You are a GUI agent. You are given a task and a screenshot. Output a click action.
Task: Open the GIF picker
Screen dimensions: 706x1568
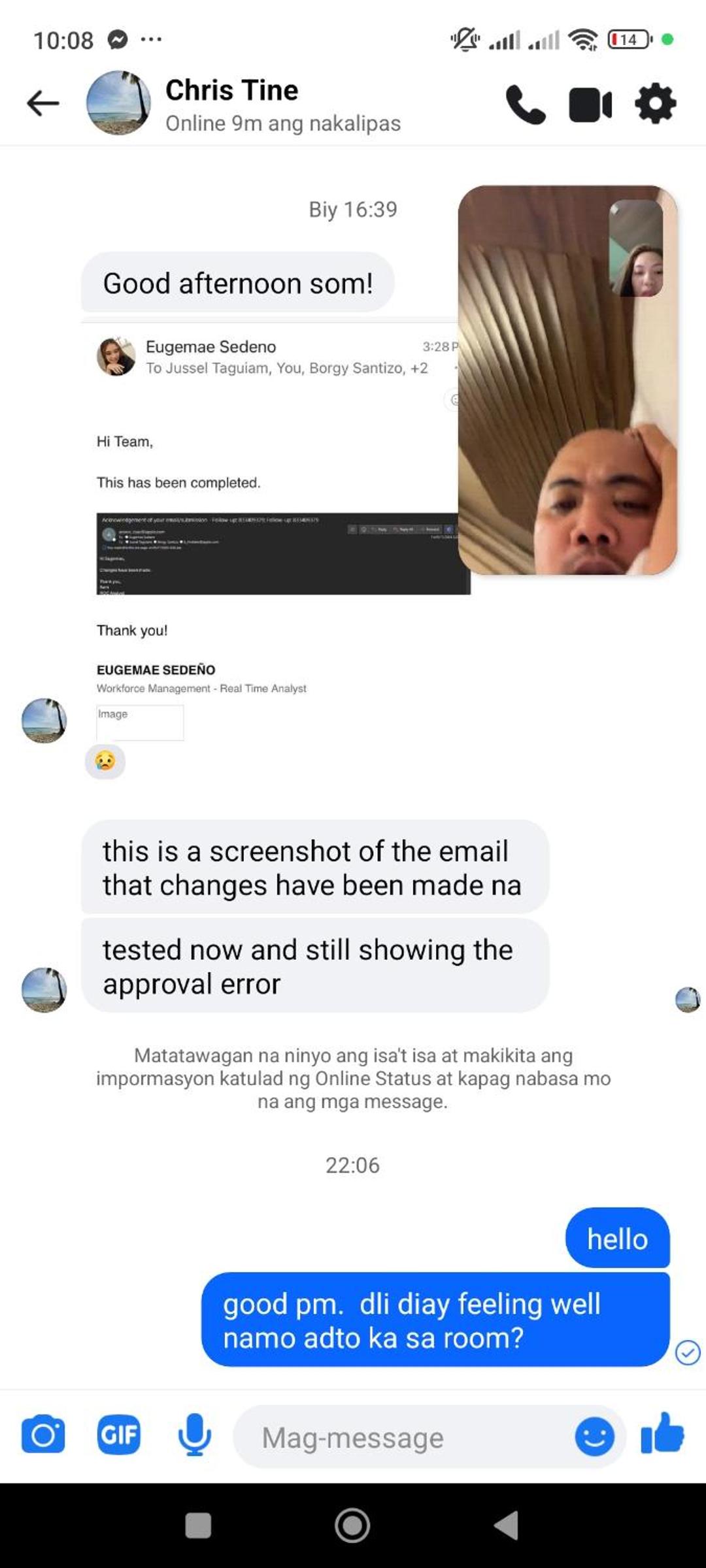118,1435
